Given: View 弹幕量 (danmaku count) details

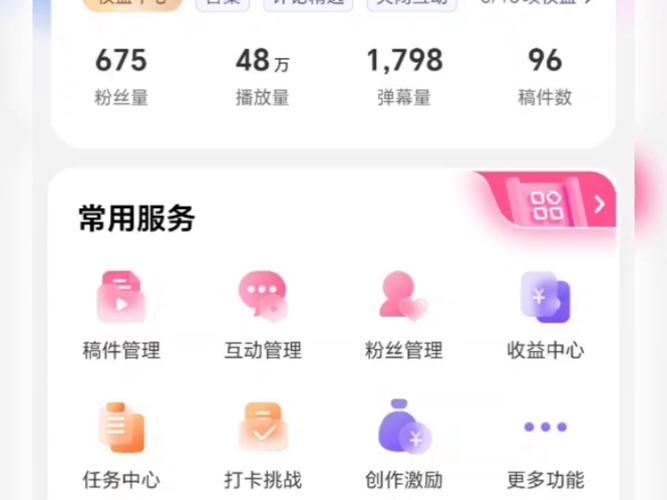Looking at the screenshot, I should click(x=404, y=75).
